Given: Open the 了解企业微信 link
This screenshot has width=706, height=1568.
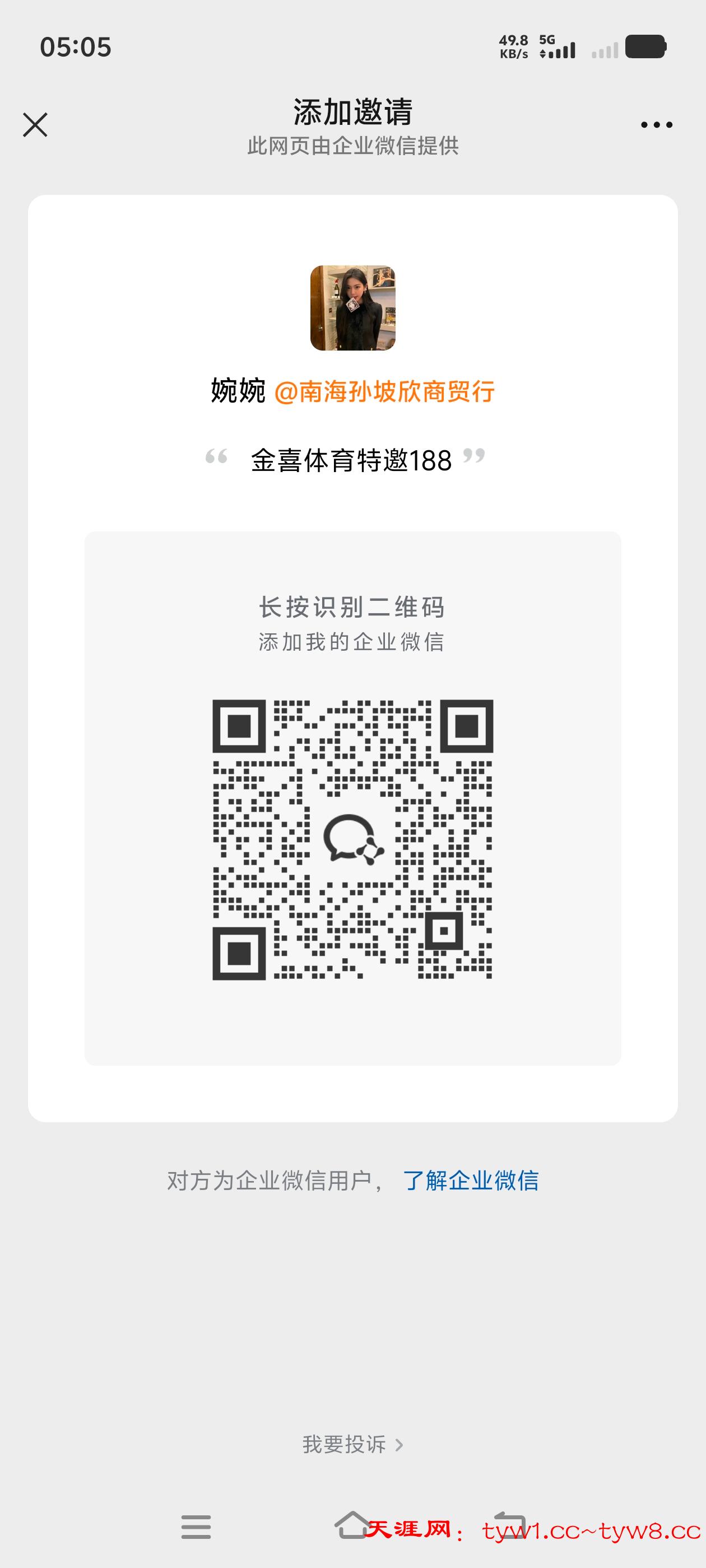Looking at the screenshot, I should click(x=470, y=1180).
